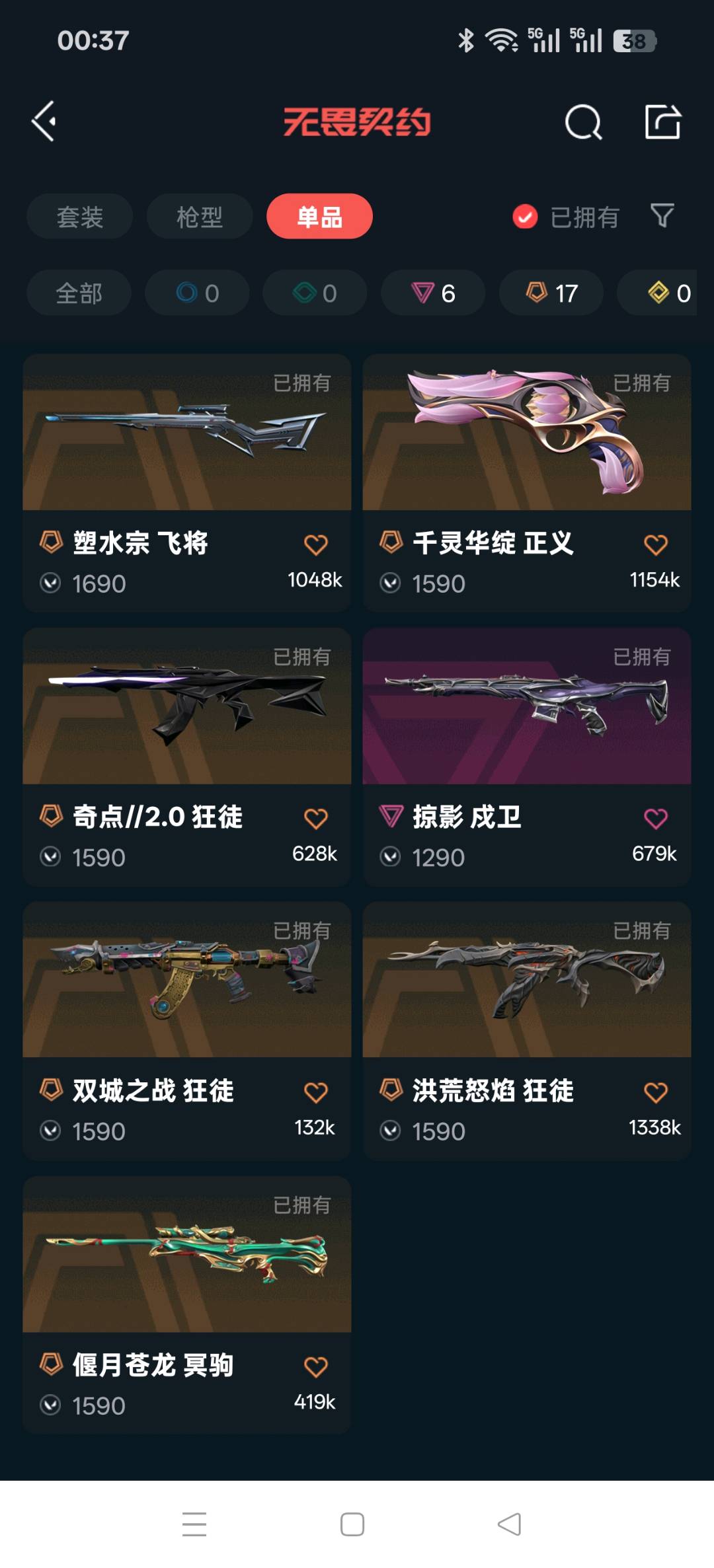Image resolution: width=714 pixels, height=1568 pixels.
Task: Share this skin collection page
Action: pos(662,122)
